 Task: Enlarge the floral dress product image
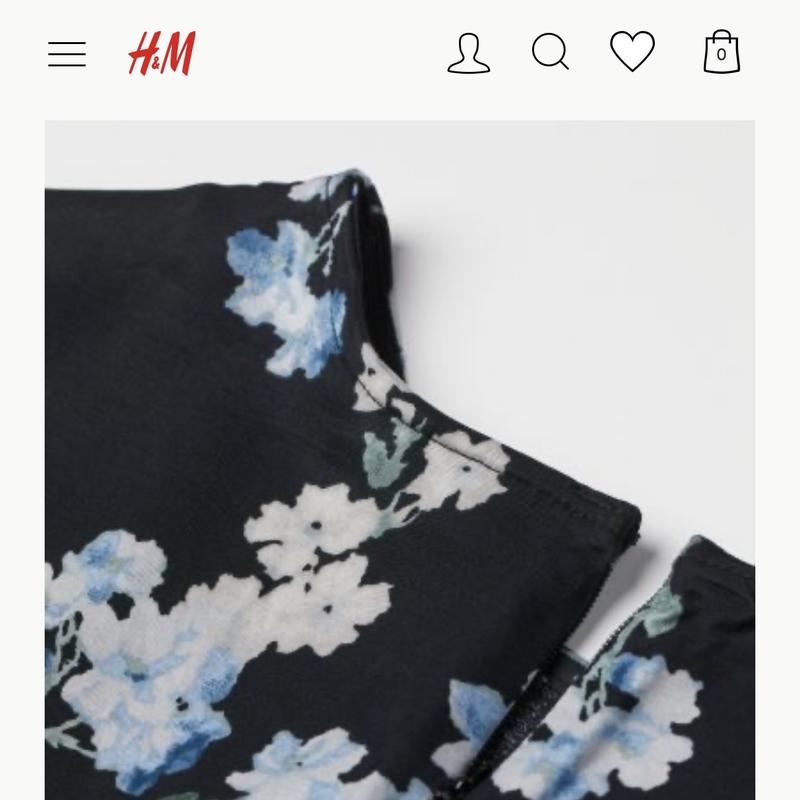tap(400, 460)
